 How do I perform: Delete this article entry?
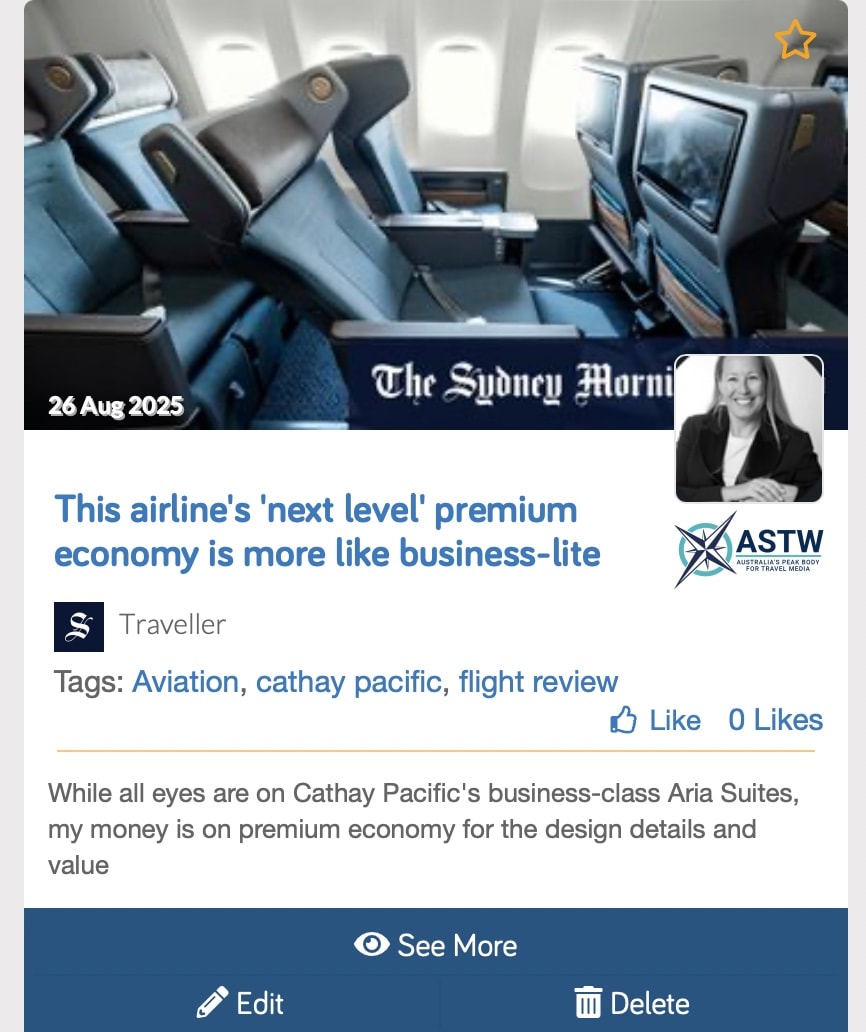click(632, 1003)
